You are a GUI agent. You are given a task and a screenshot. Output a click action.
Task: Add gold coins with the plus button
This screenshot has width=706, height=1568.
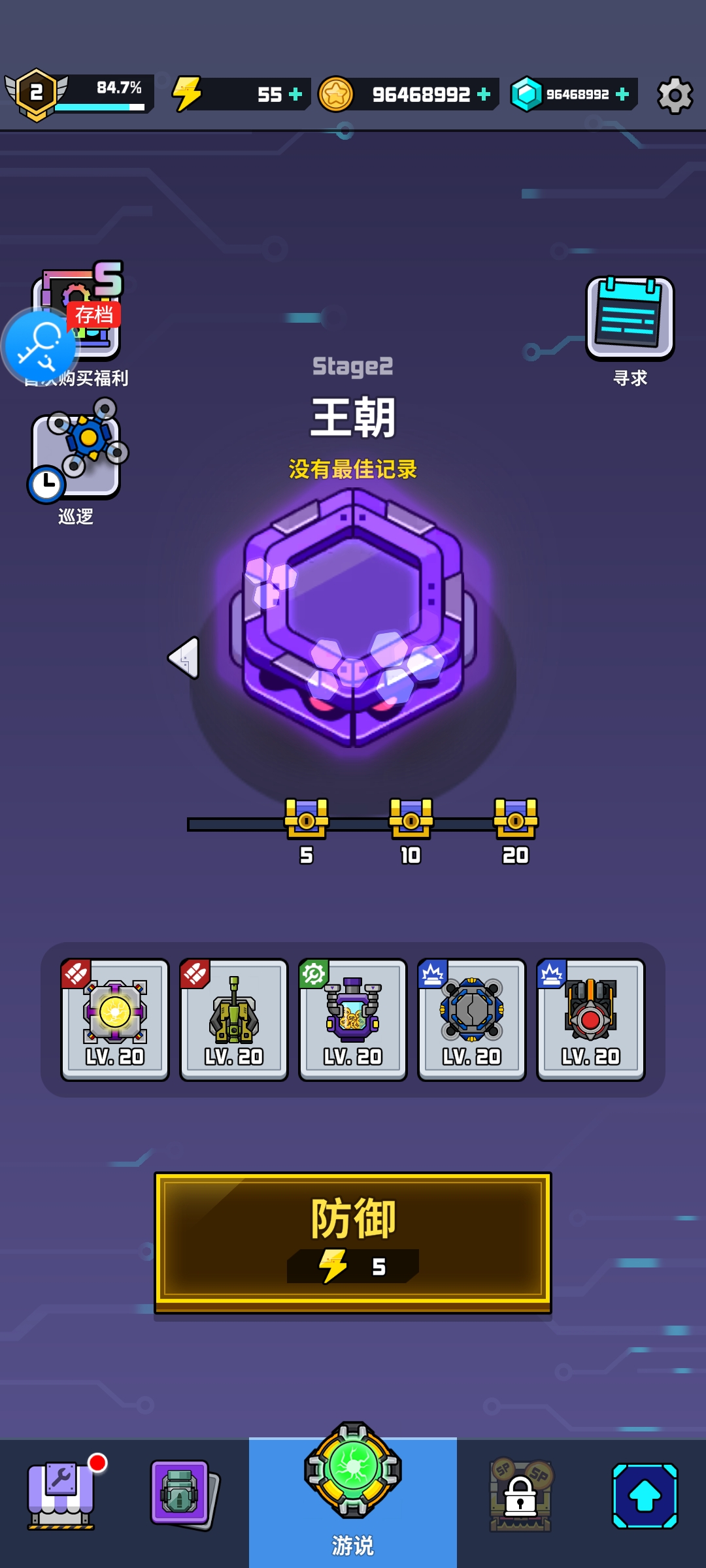[484, 95]
